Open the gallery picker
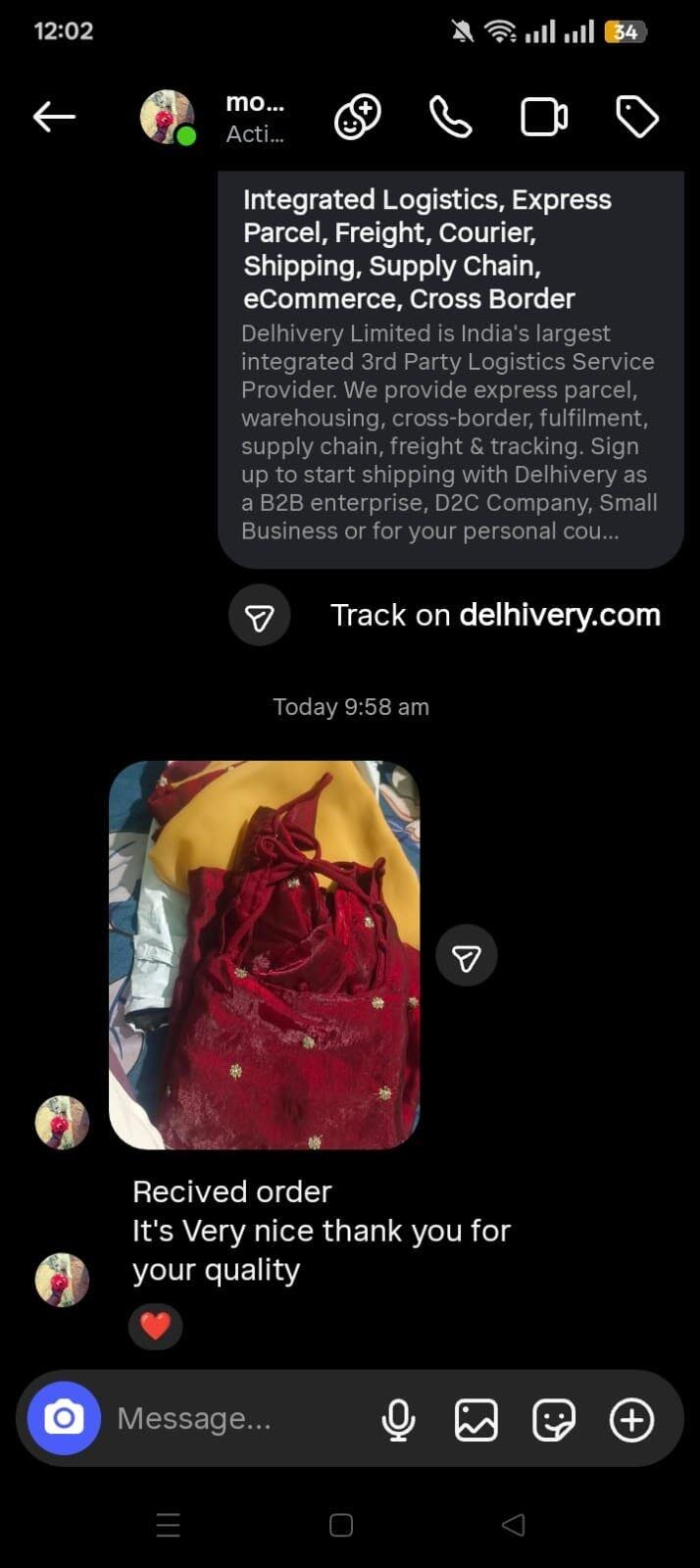This screenshot has width=700, height=1568. point(475,1419)
